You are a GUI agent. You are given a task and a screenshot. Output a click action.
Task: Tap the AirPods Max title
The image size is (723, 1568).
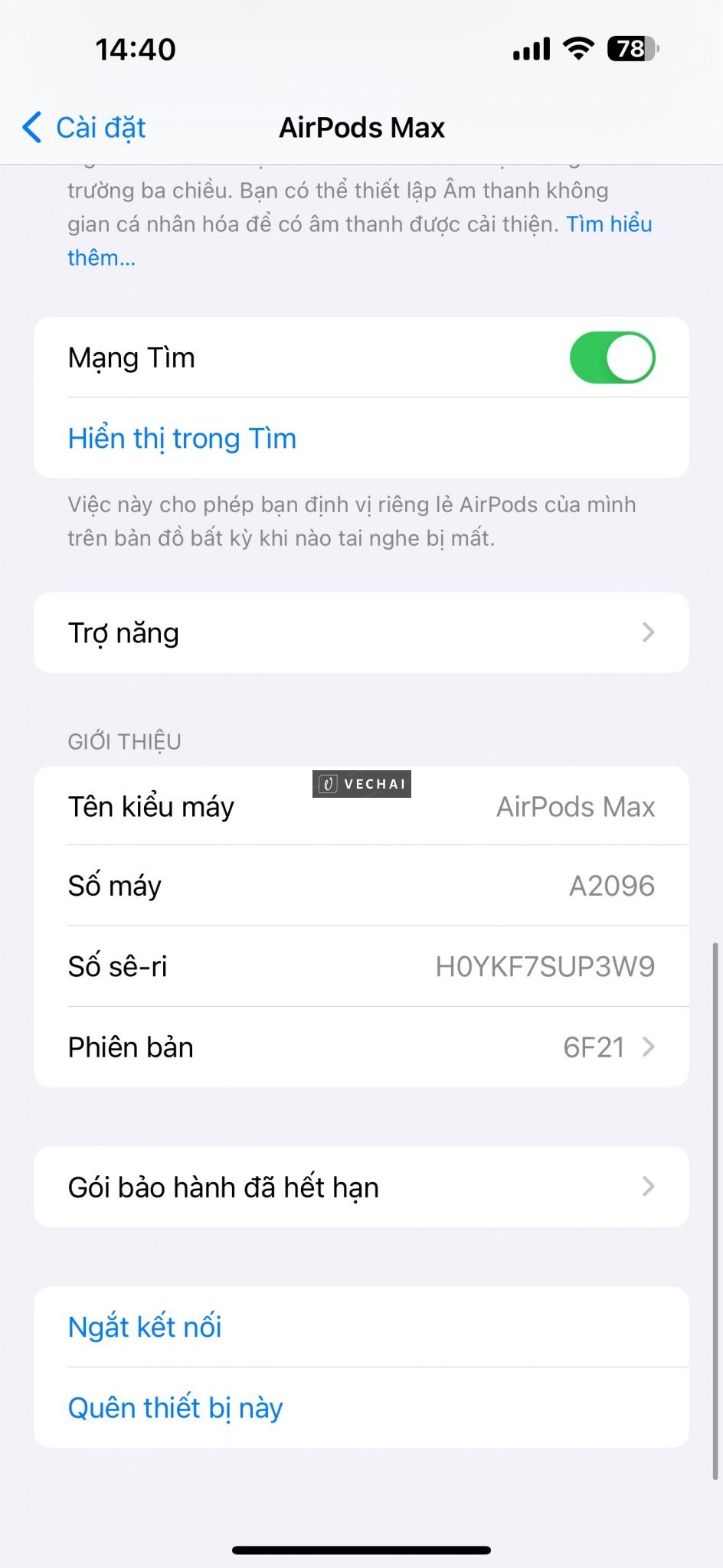(361, 127)
